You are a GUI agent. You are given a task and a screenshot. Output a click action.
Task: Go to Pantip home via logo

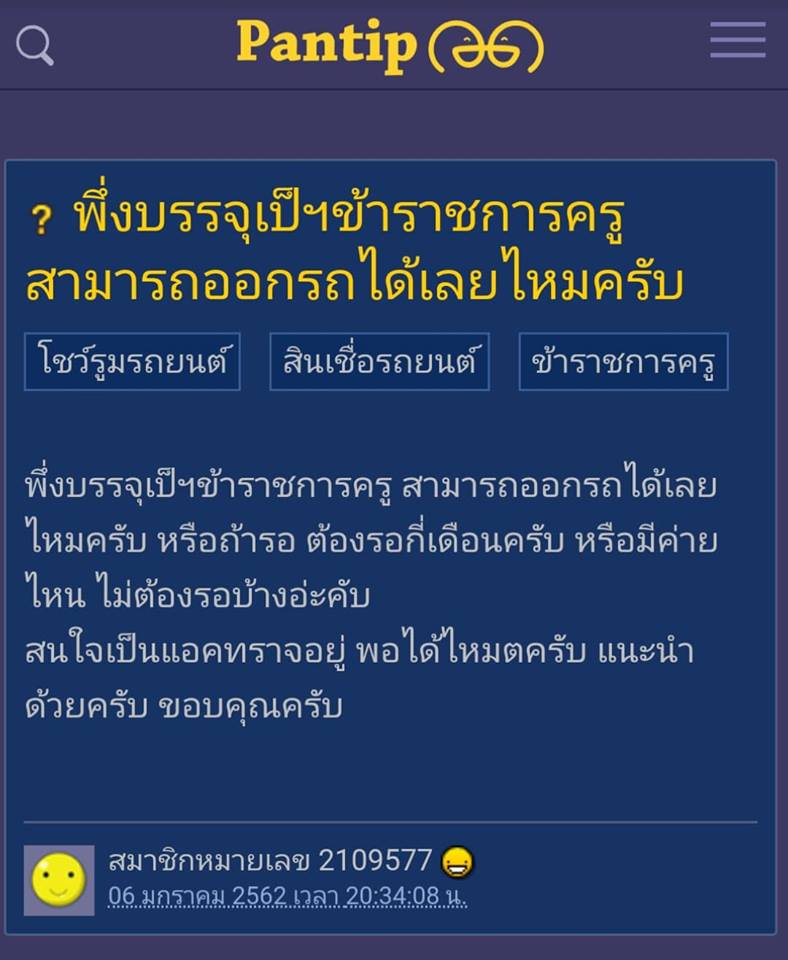[x=390, y=45]
